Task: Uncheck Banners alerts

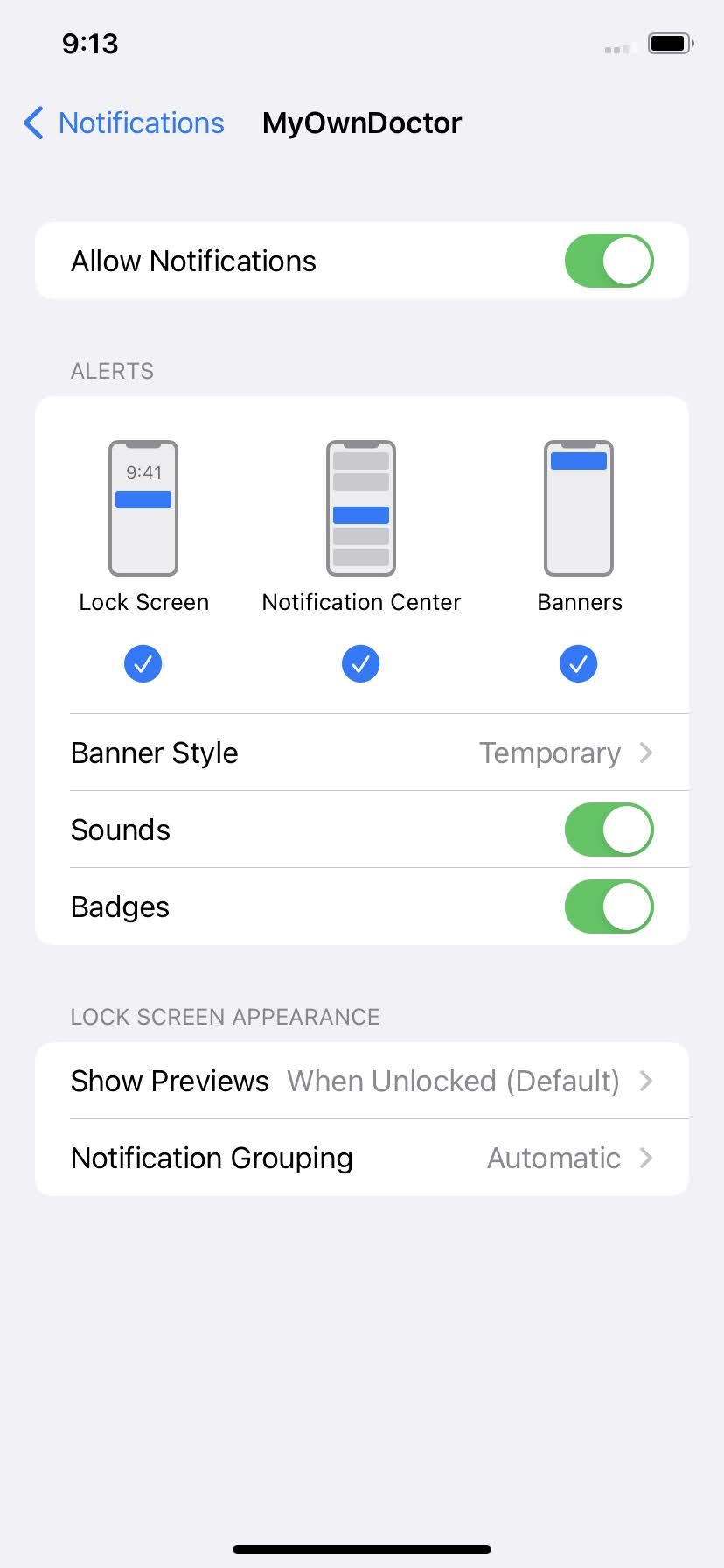Action: point(578,663)
